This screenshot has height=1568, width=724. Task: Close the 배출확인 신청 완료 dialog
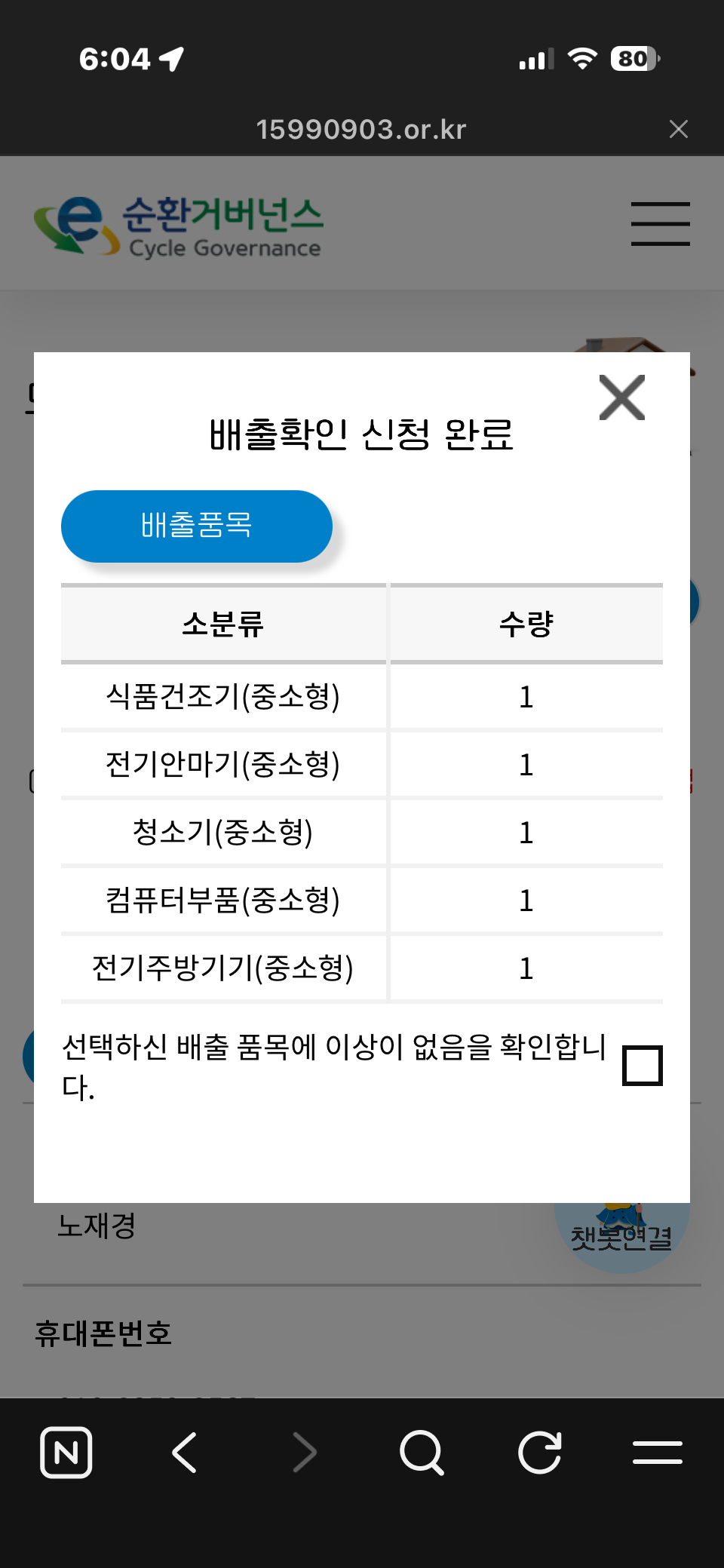coord(622,397)
